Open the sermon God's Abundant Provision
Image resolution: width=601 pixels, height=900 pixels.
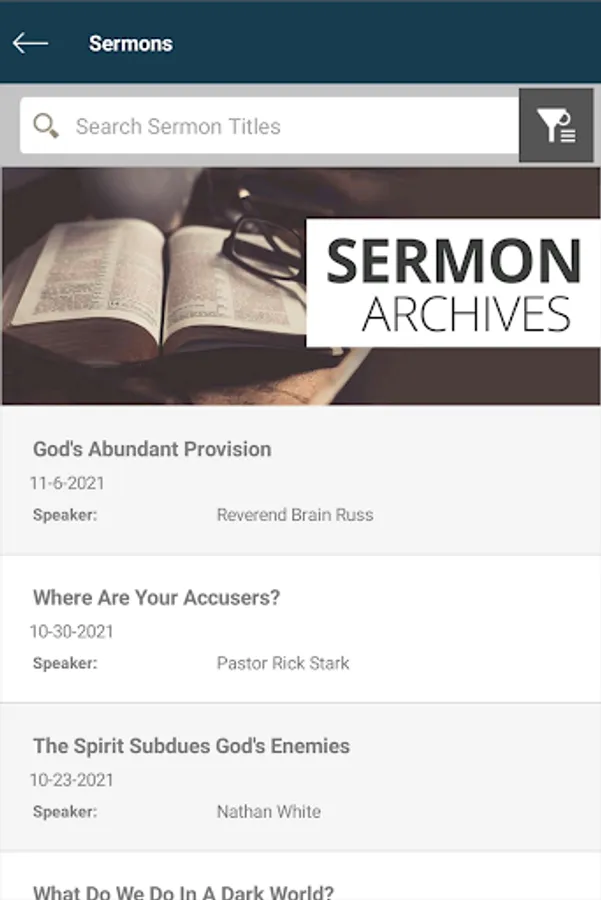point(300,480)
